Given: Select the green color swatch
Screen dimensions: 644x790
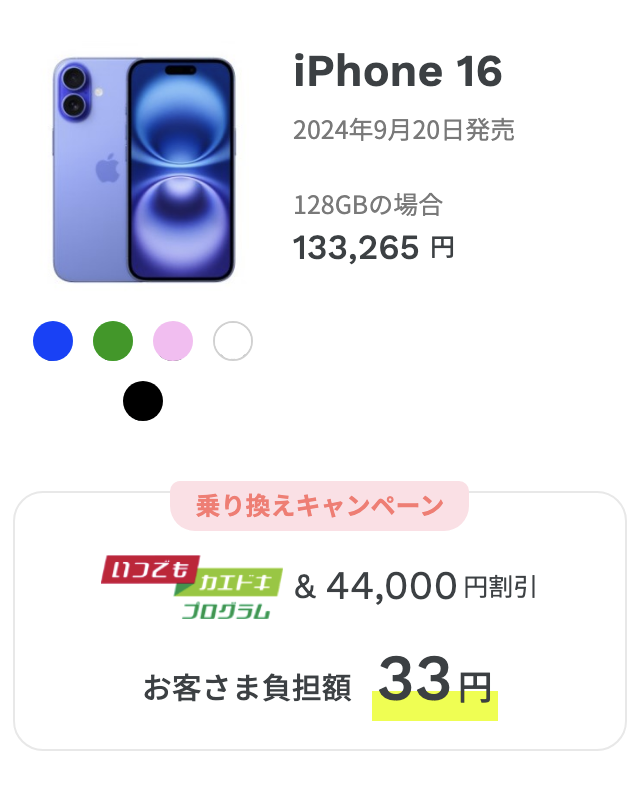Looking at the screenshot, I should point(113,341).
